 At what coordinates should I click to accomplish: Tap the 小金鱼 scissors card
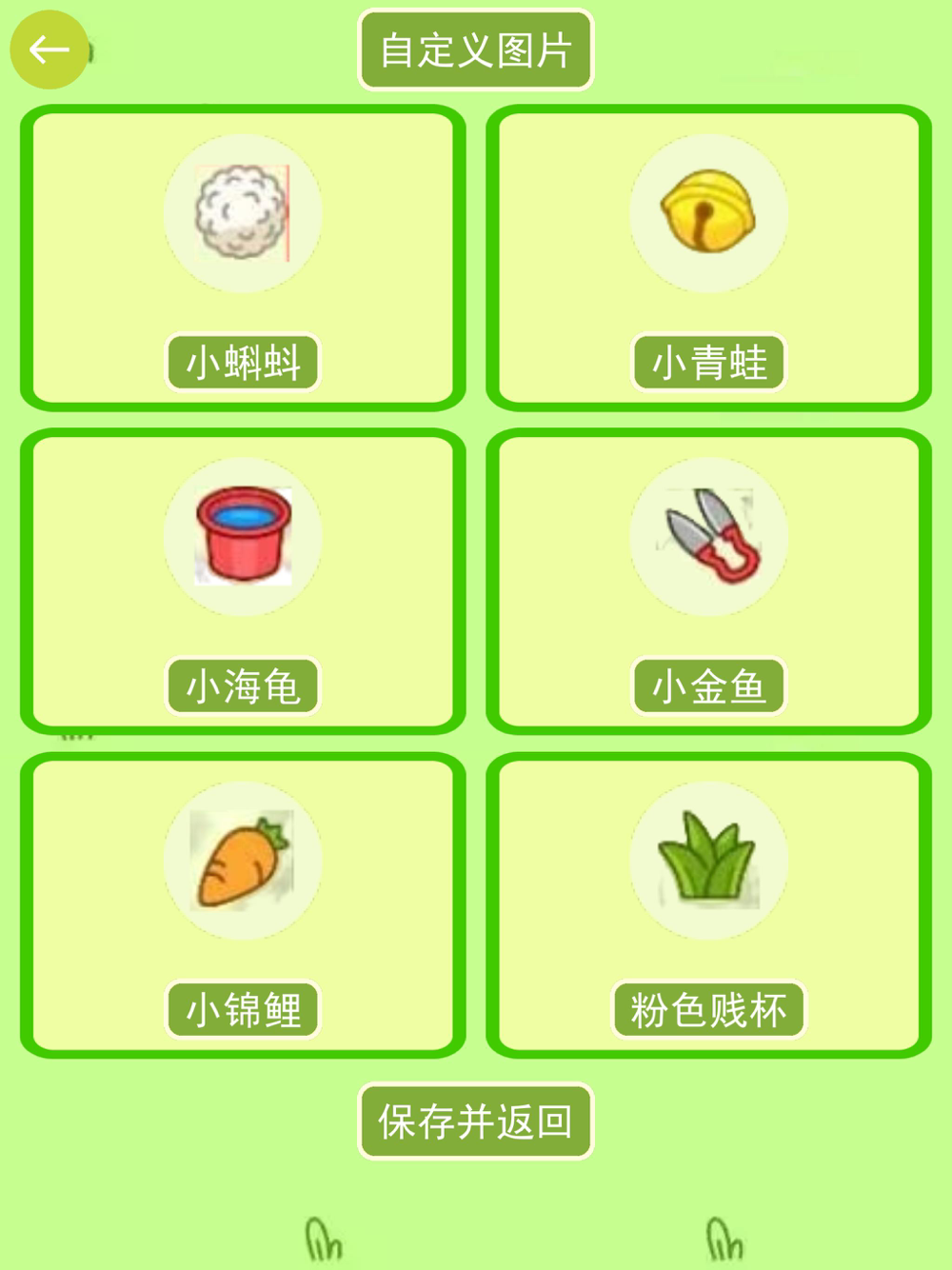(x=708, y=582)
